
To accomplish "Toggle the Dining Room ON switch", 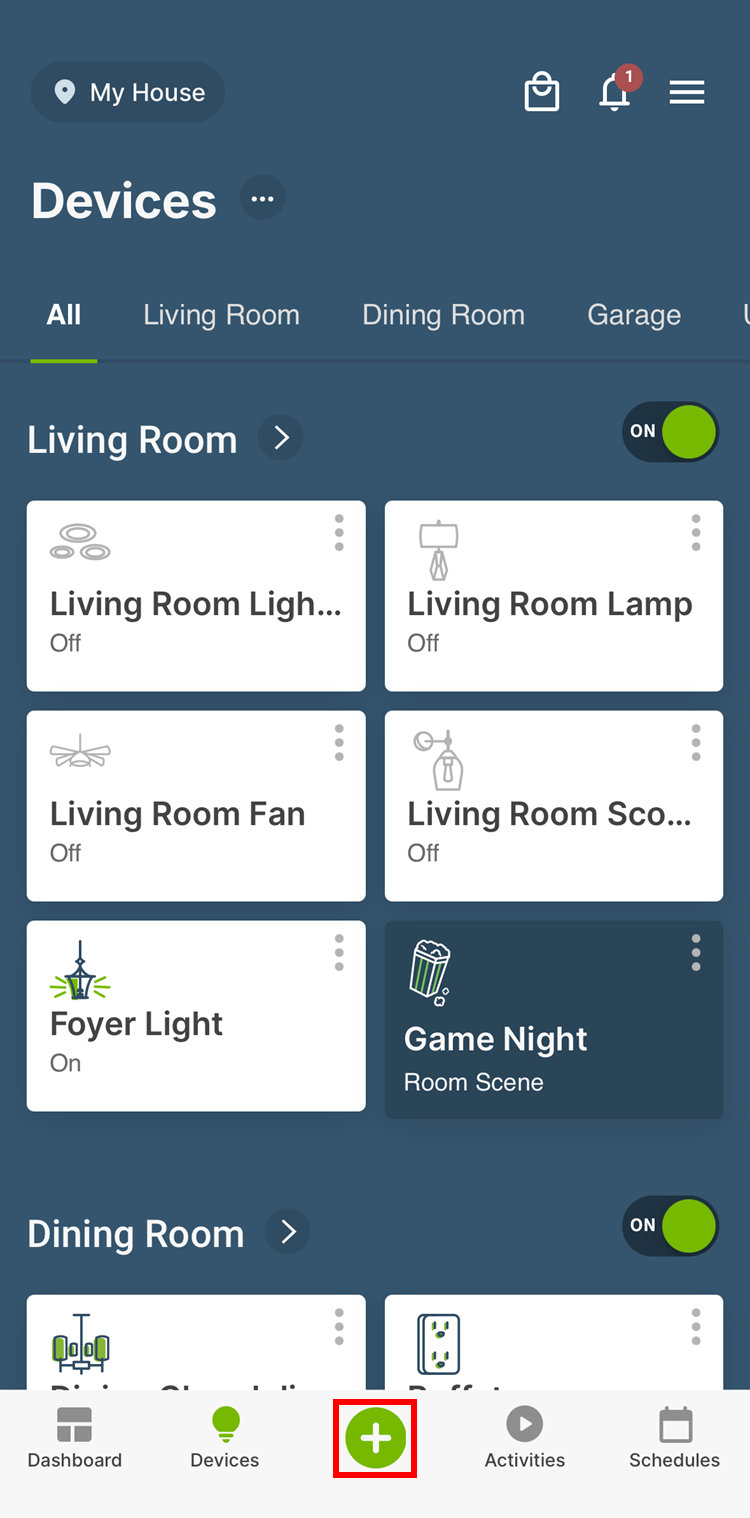I will point(670,1225).
